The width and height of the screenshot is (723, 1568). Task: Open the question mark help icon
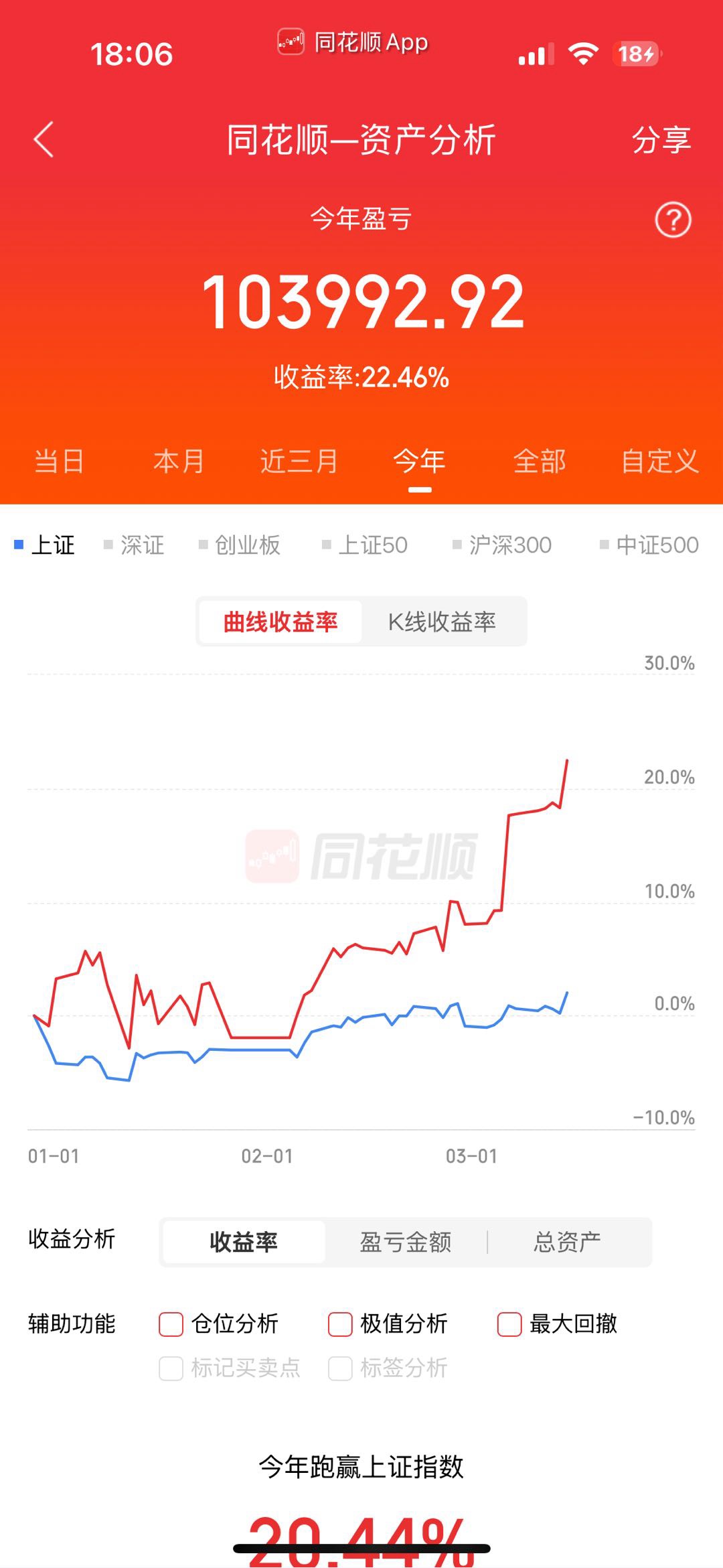(673, 219)
